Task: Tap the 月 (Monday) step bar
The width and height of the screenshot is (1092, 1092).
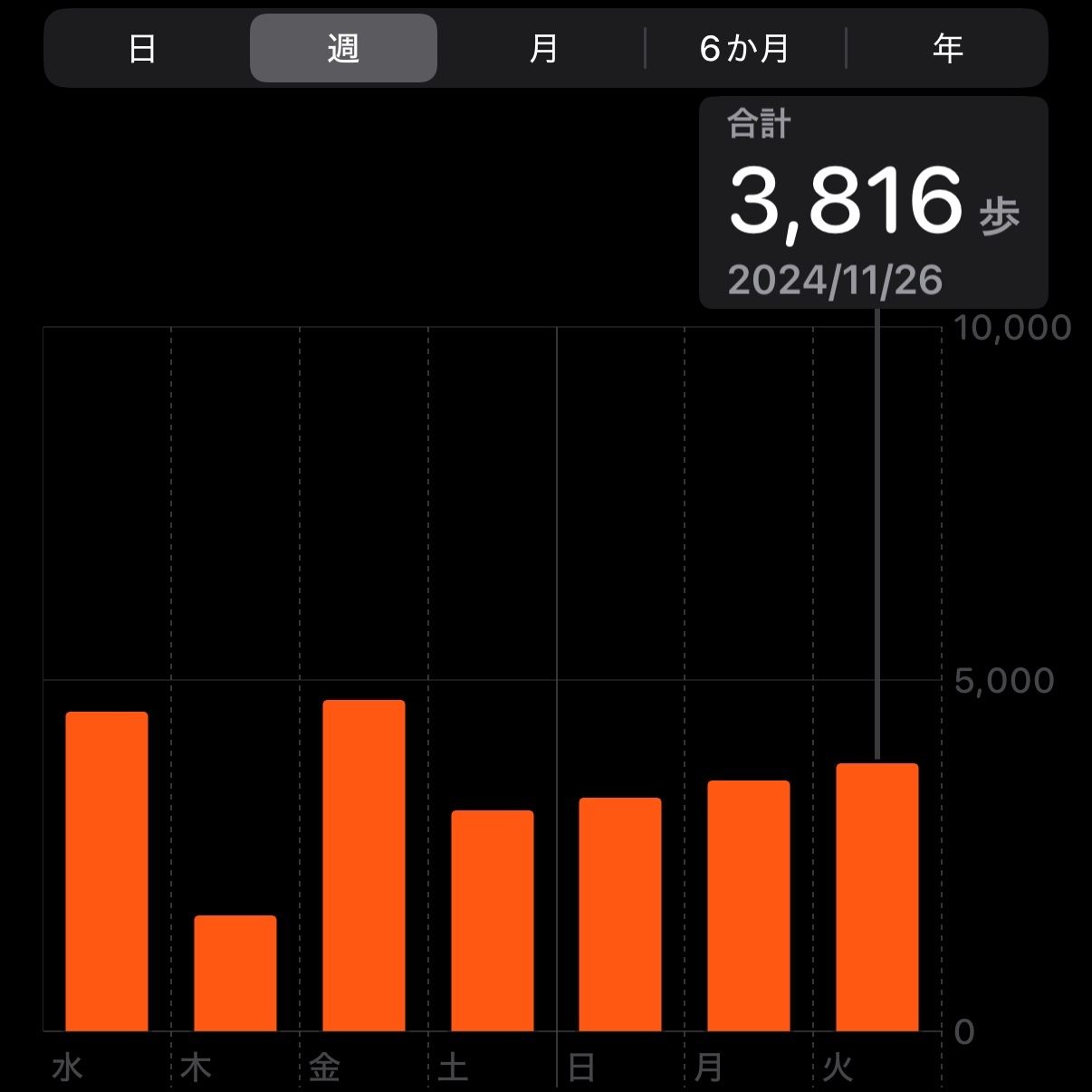Action: pyautogui.click(x=749, y=905)
